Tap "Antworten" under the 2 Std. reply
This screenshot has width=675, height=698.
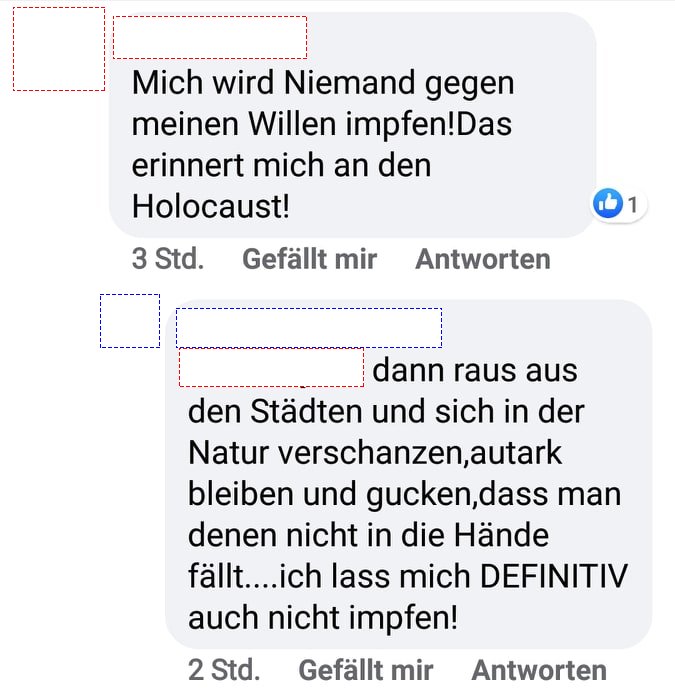(x=538, y=669)
